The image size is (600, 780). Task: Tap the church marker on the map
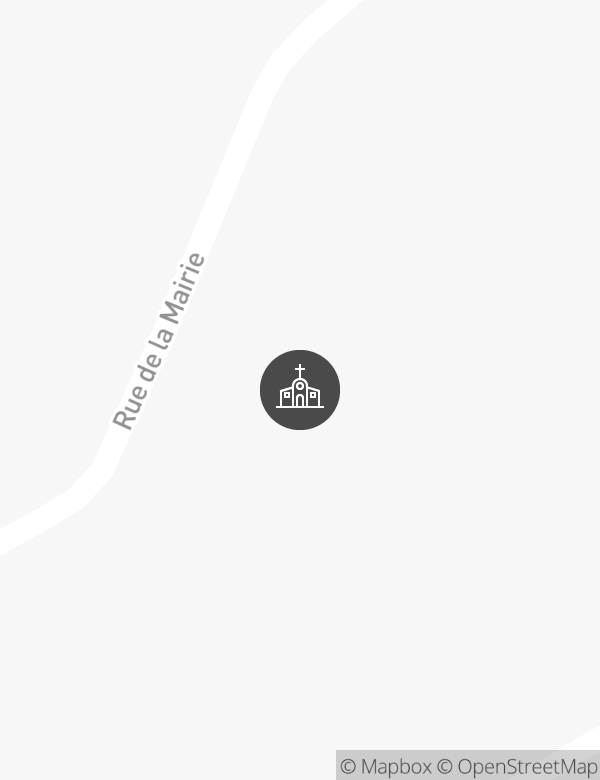300,390
